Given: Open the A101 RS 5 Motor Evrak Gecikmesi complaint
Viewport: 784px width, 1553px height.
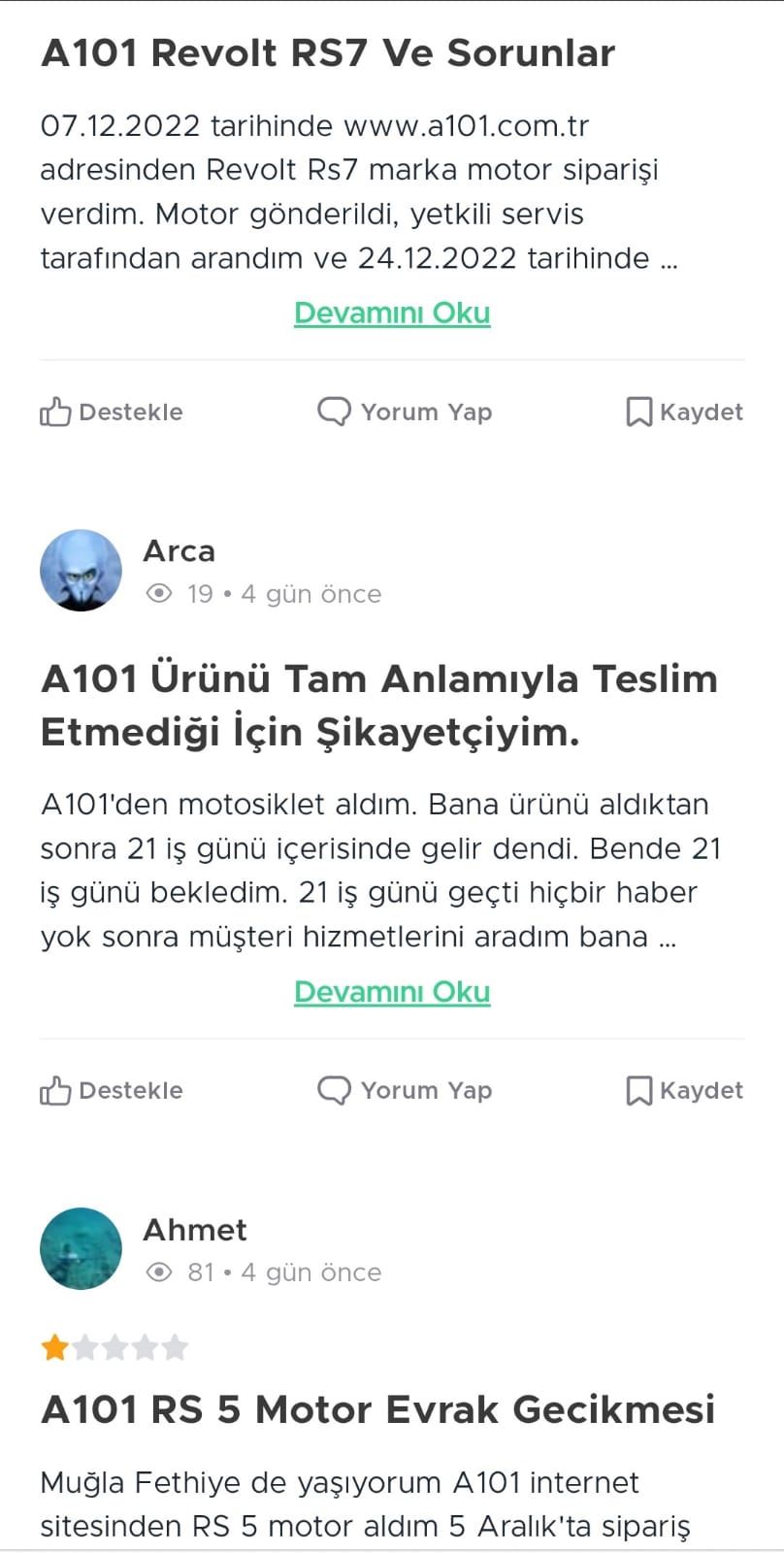Looking at the screenshot, I should (377, 1409).
